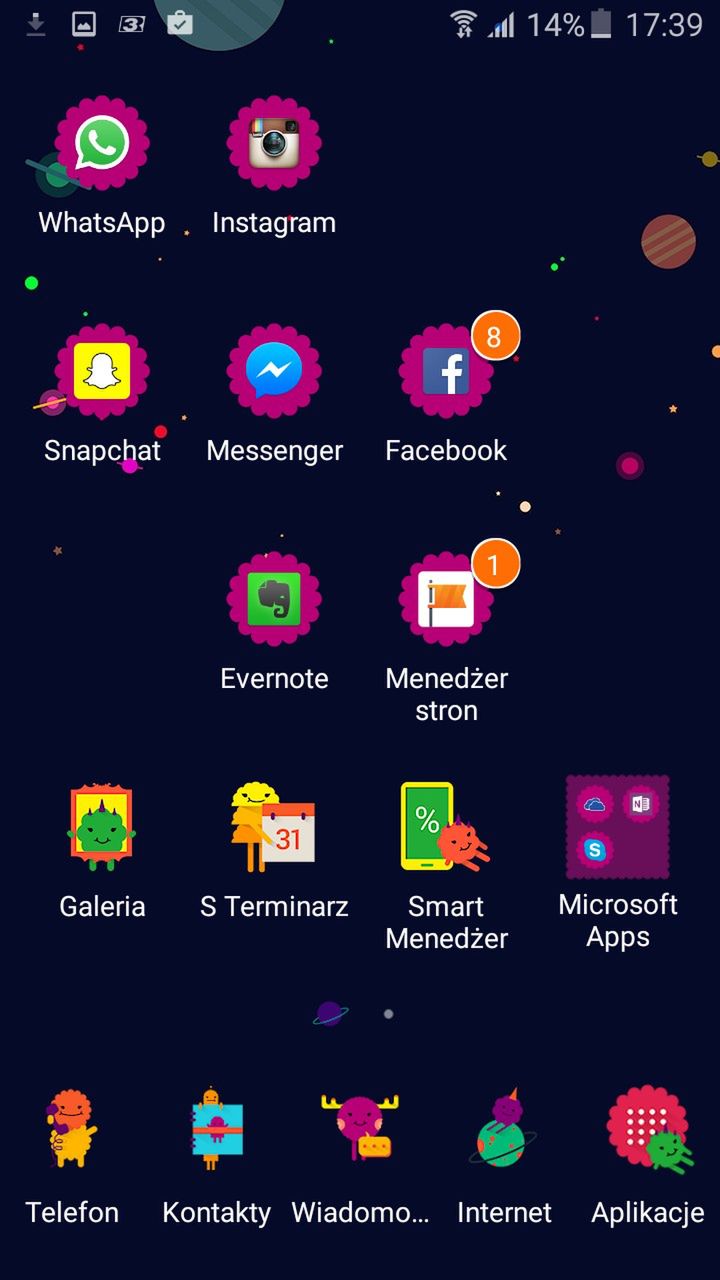Launch the Messenger app
720x1280 pixels.
[274, 372]
